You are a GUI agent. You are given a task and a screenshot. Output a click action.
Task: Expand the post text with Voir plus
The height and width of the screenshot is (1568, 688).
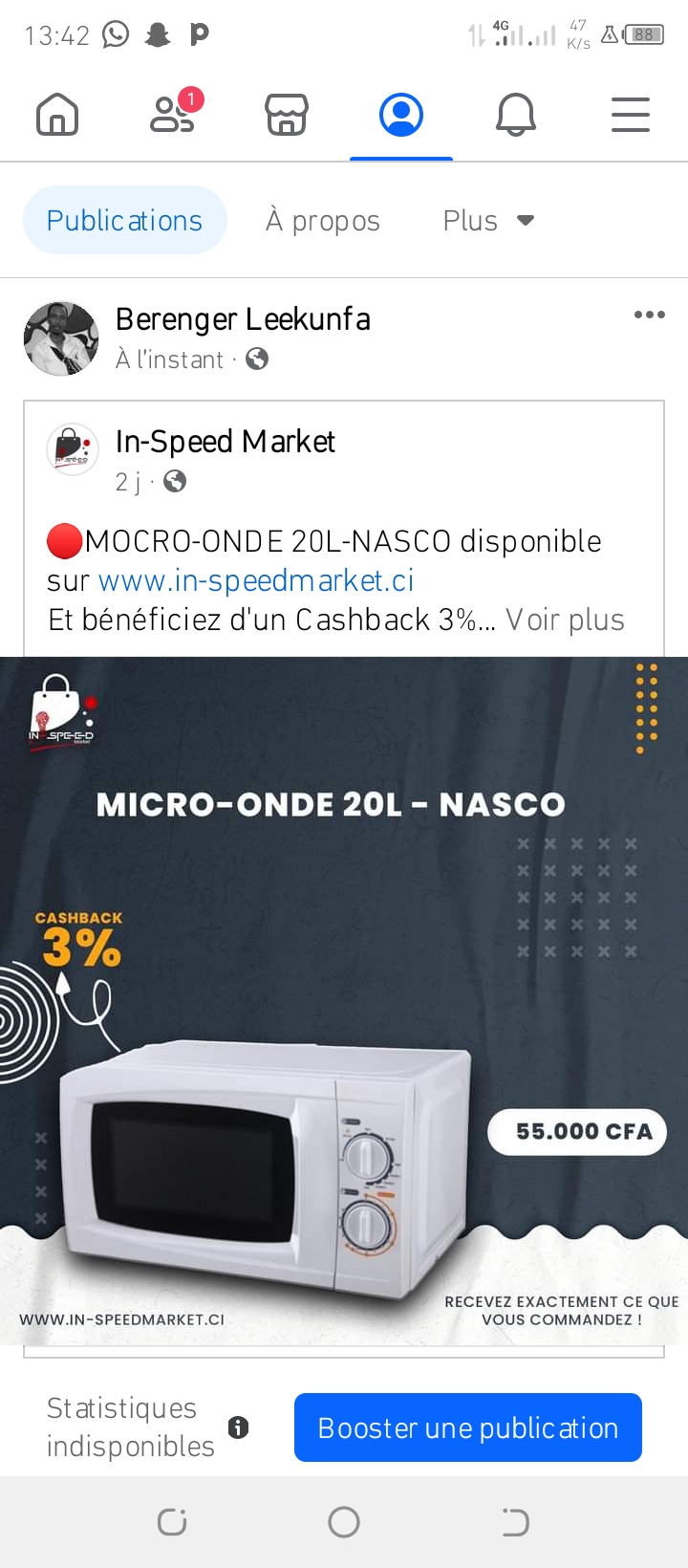pos(565,620)
